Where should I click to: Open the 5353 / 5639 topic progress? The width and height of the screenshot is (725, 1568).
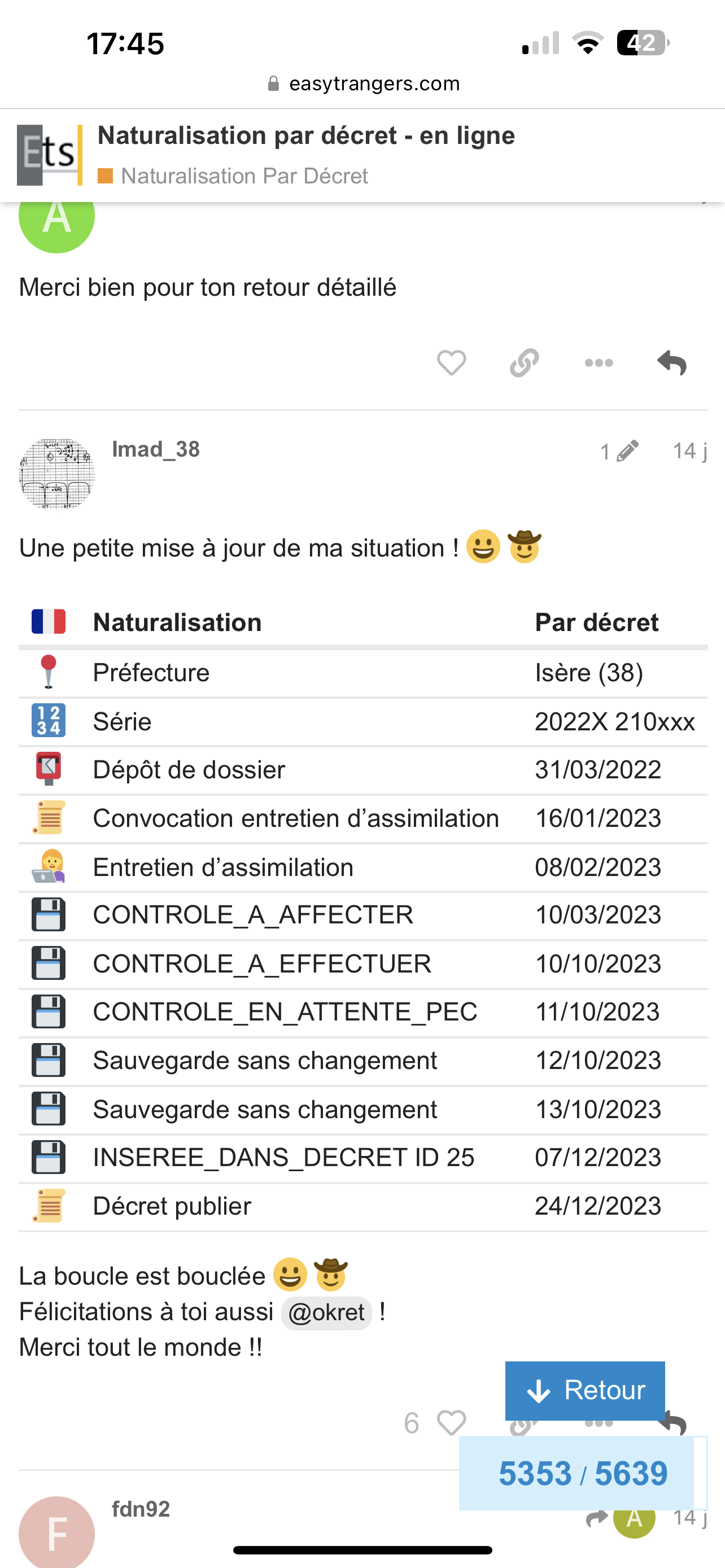[583, 1473]
